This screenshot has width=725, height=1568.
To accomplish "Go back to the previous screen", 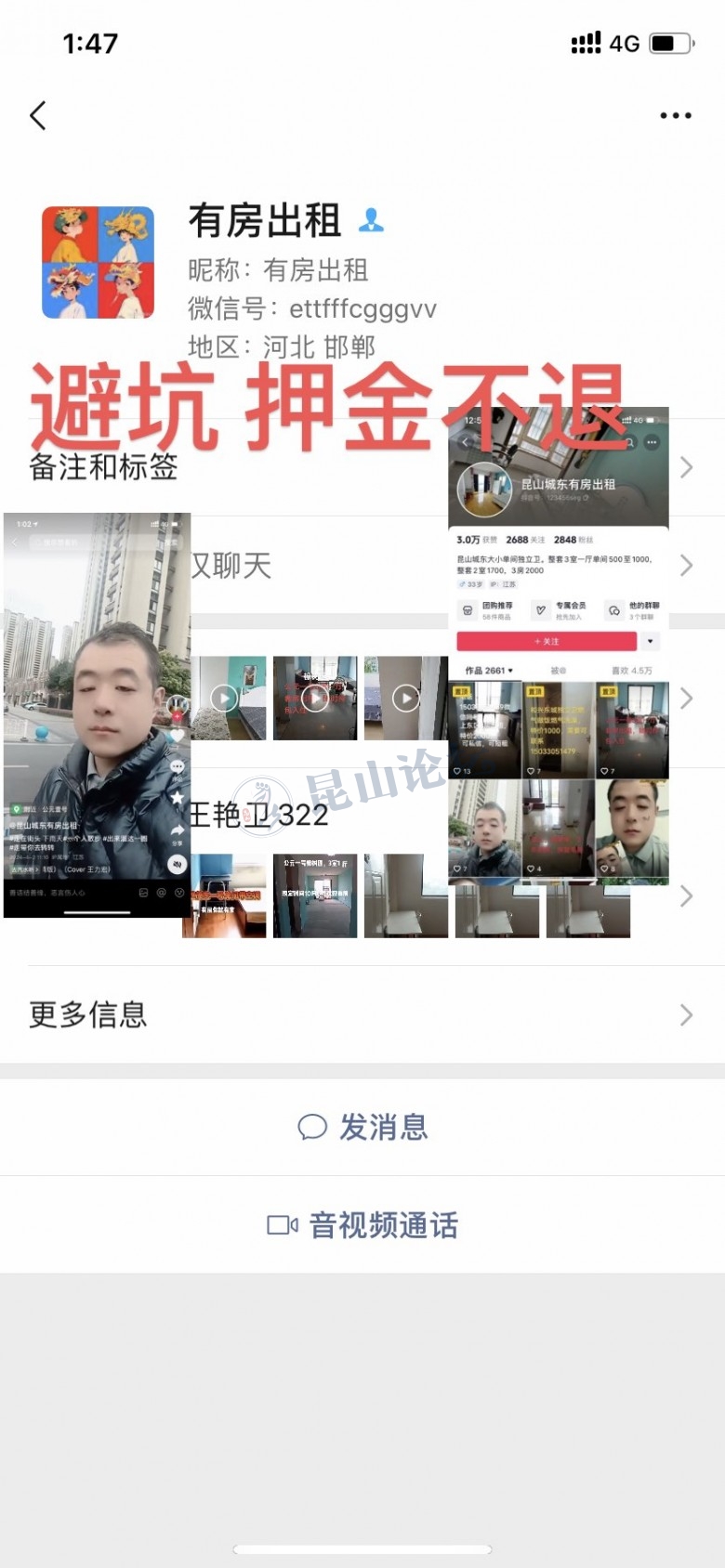I will [38, 116].
